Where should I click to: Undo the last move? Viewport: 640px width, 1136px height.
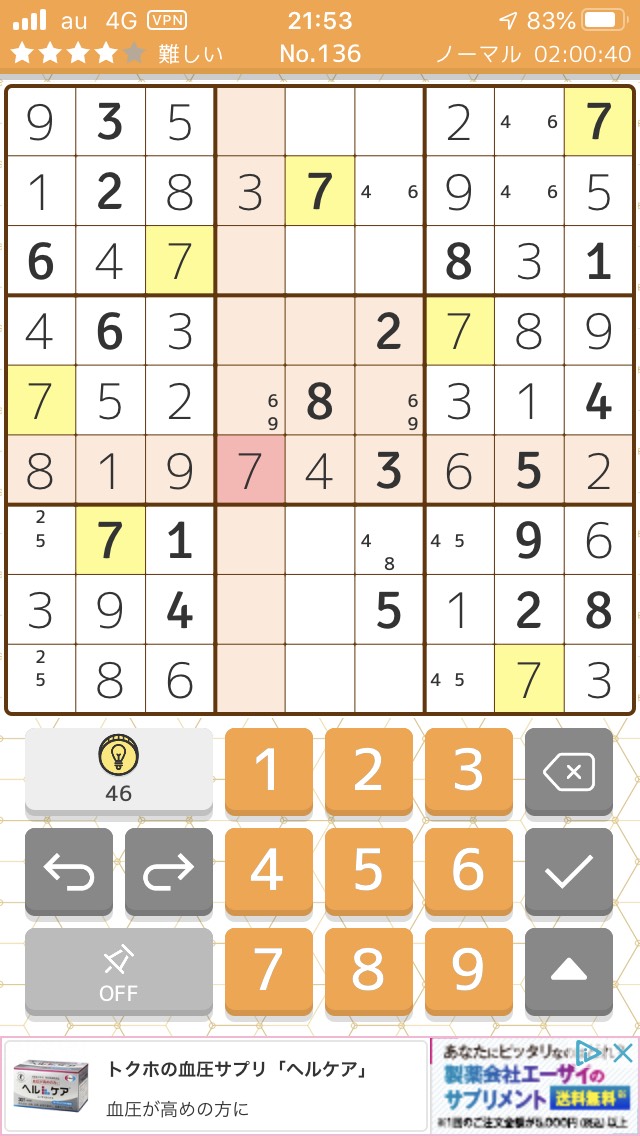69,872
